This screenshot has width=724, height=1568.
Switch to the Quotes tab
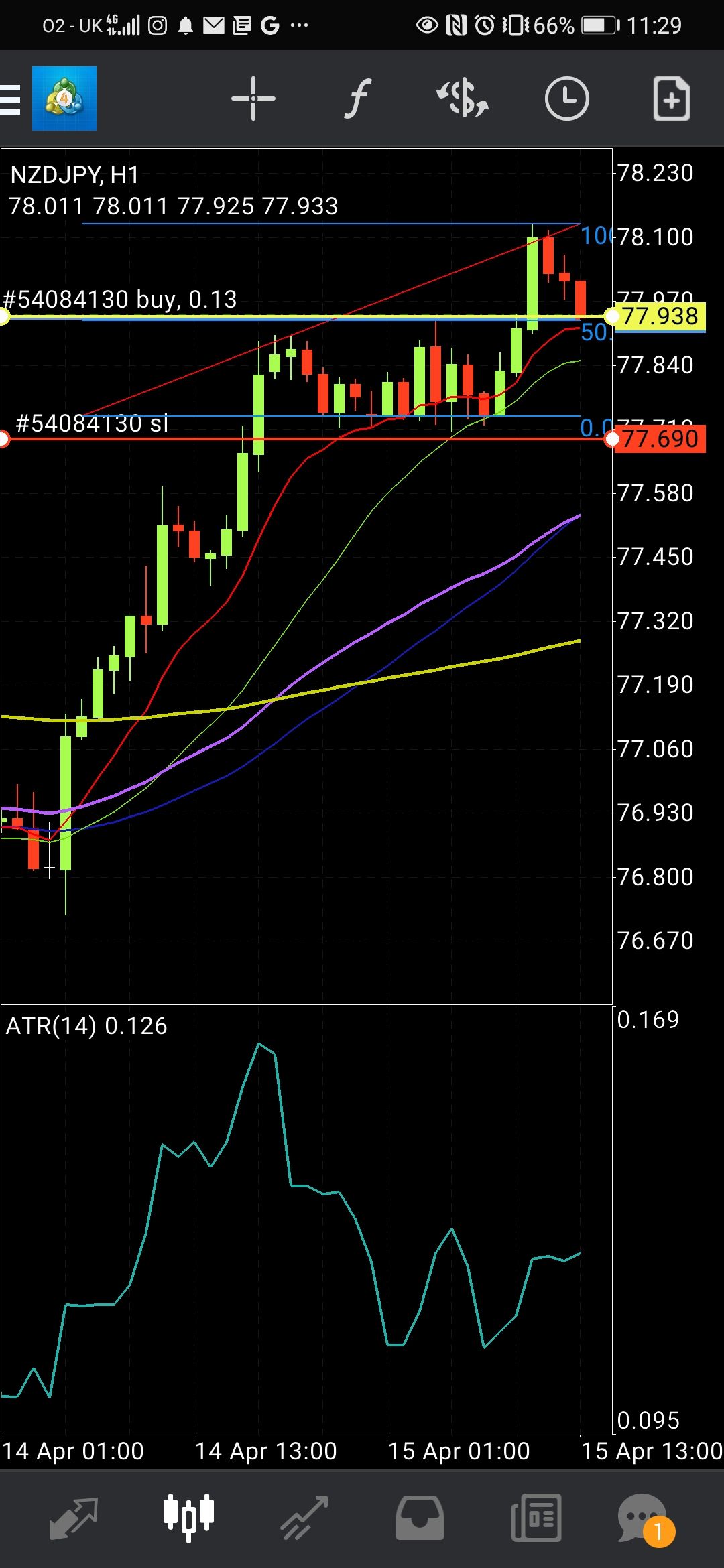73,1518
